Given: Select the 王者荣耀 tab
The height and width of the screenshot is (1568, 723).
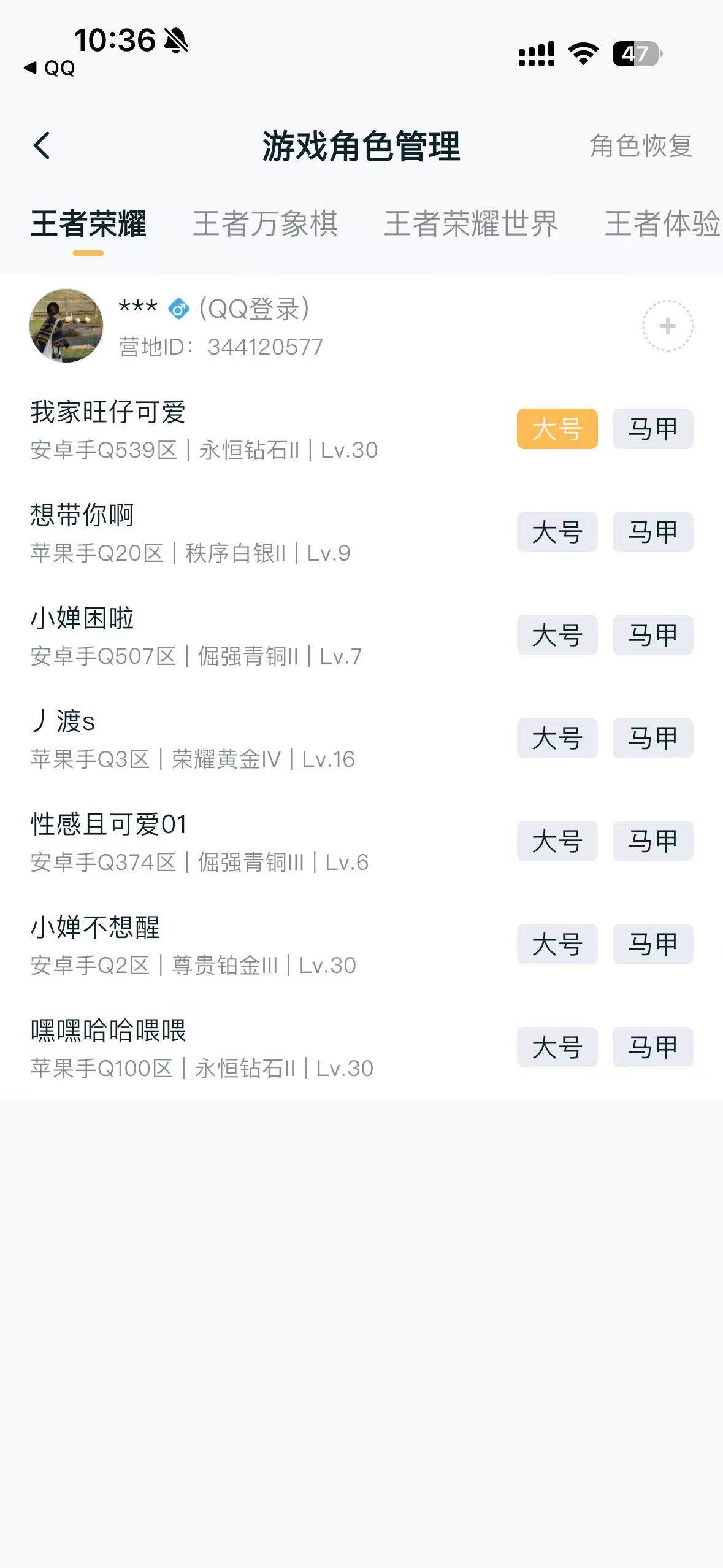Looking at the screenshot, I should coord(88,223).
